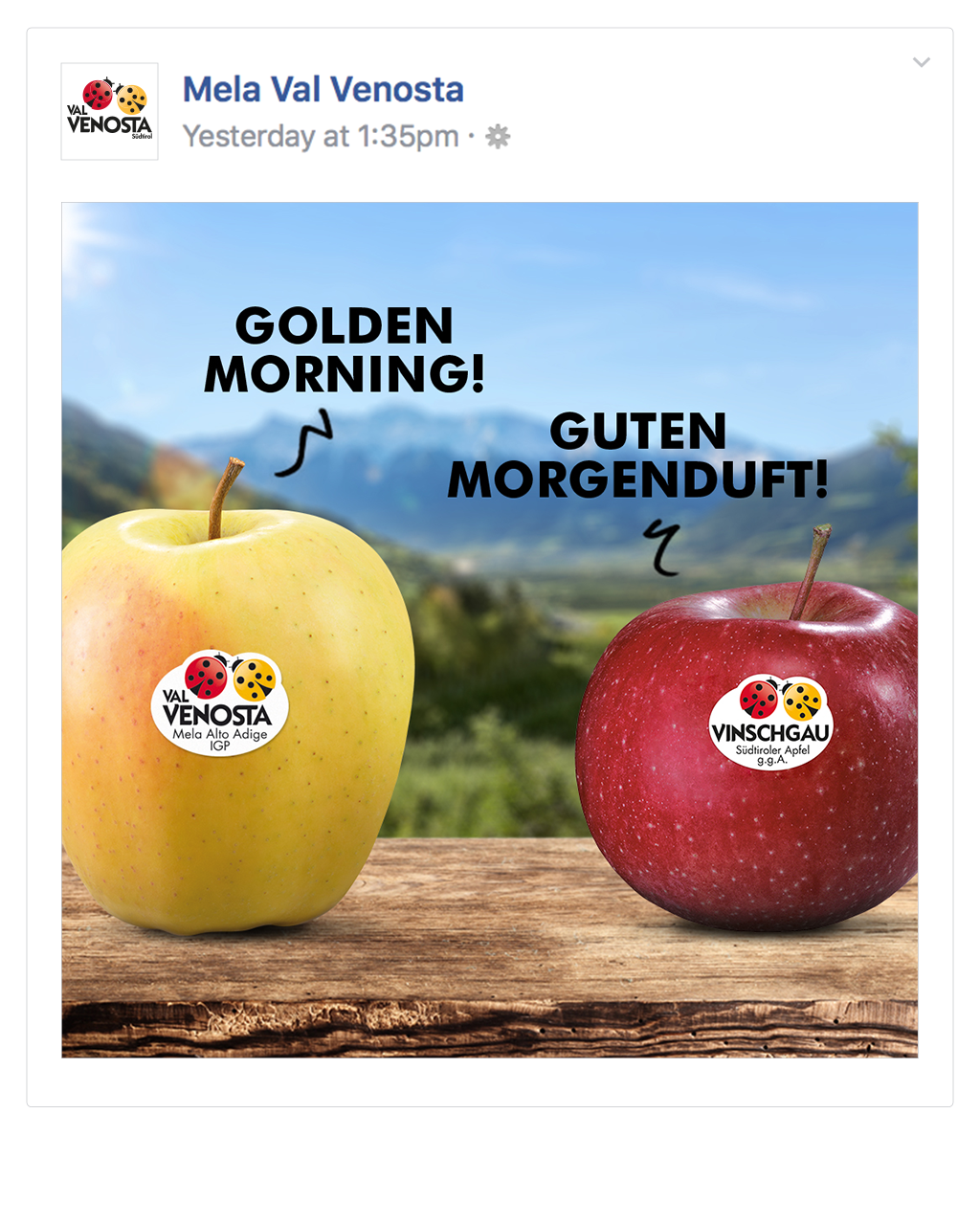Tap the gear icon beside the timestamp
Viewport: 980px width, 1225px height.
(x=498, y=137)
